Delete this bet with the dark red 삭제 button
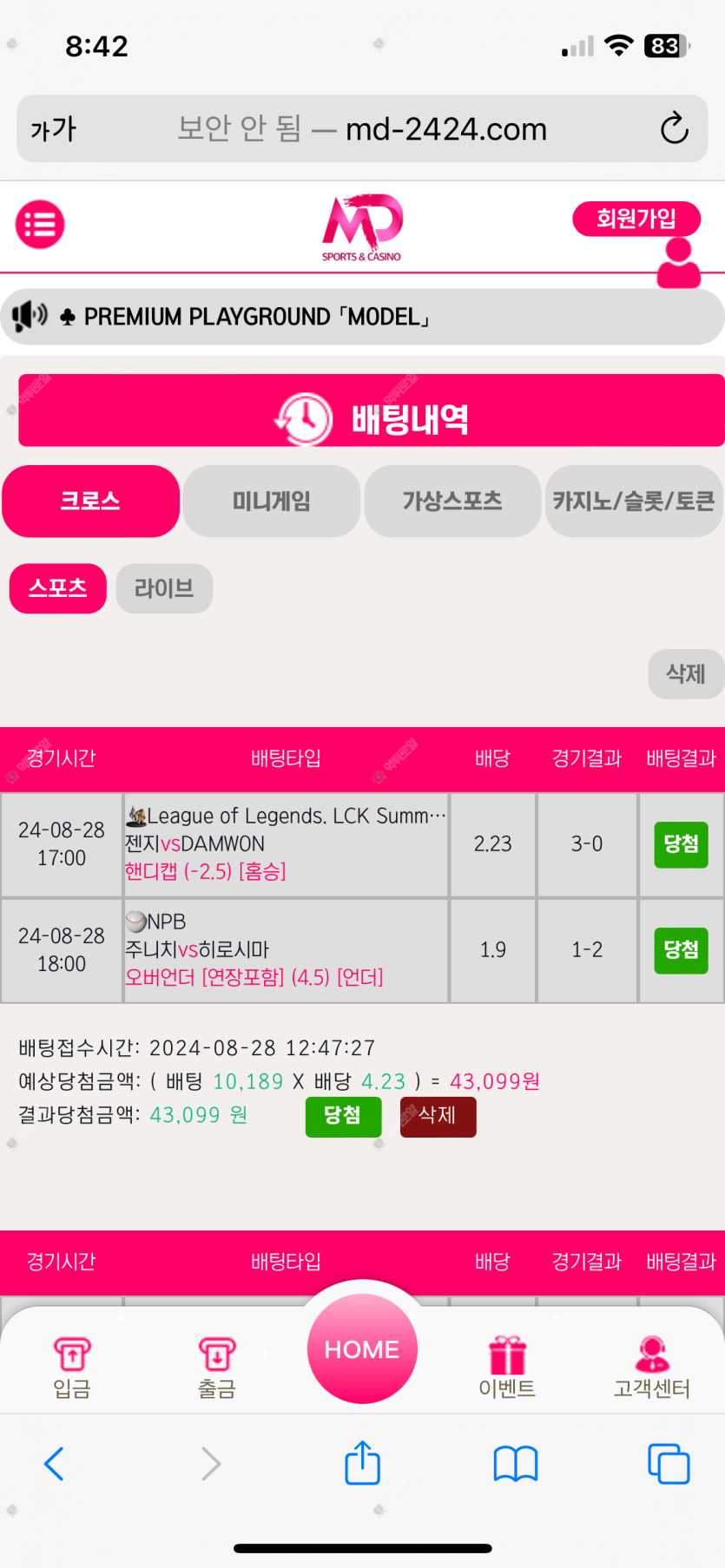725x1568 pixels. tap(438, 1116)
